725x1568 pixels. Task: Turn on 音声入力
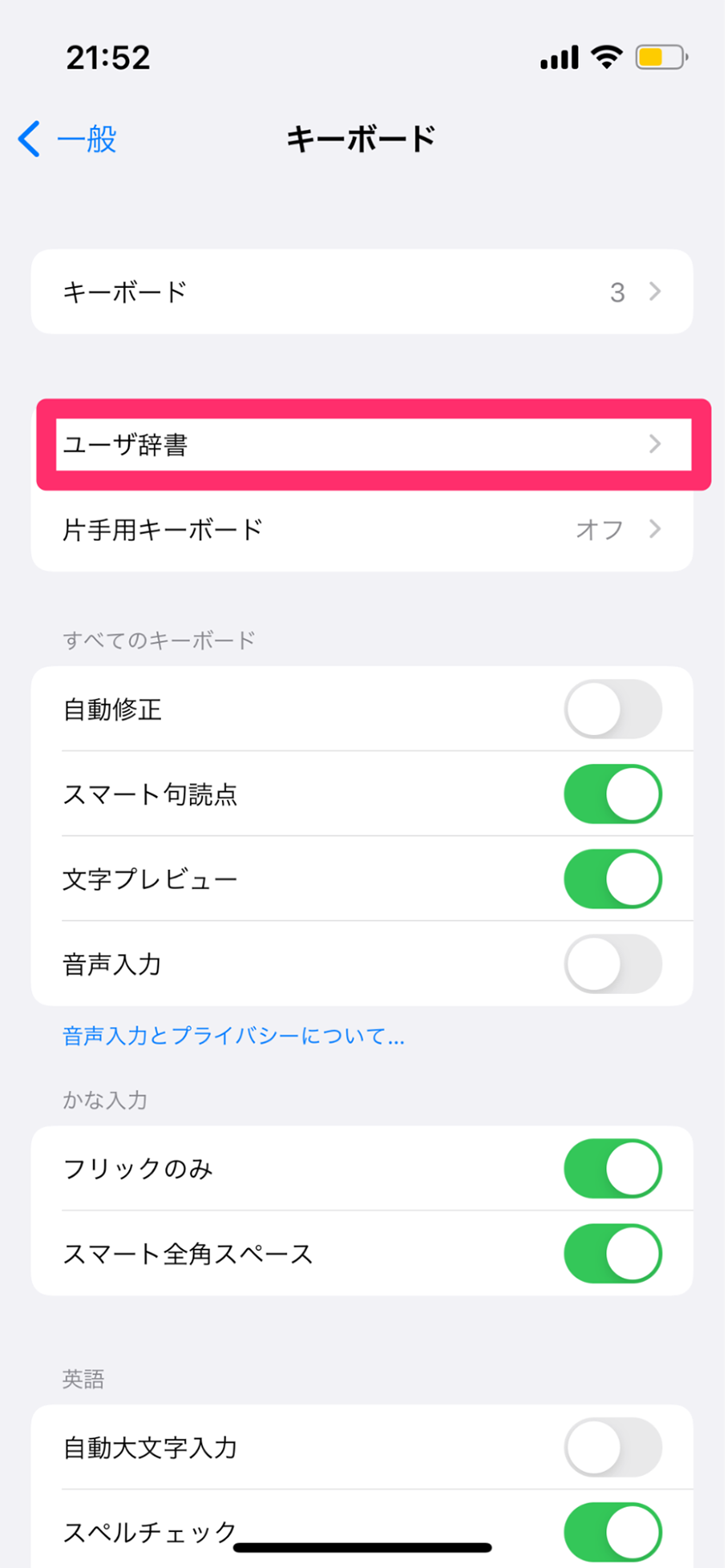click(612, 964)
